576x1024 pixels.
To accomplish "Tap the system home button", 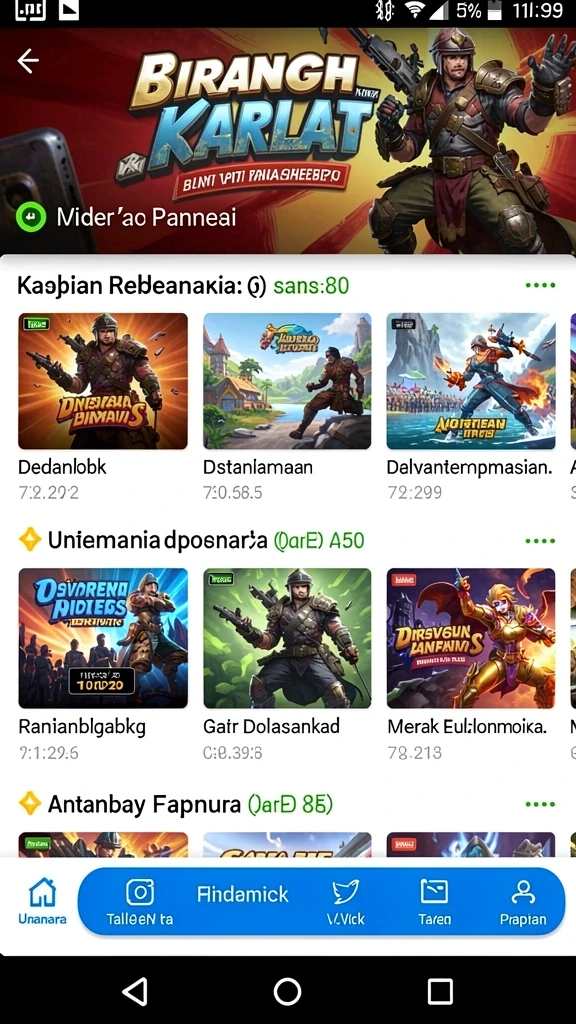I will coord(287,991).
